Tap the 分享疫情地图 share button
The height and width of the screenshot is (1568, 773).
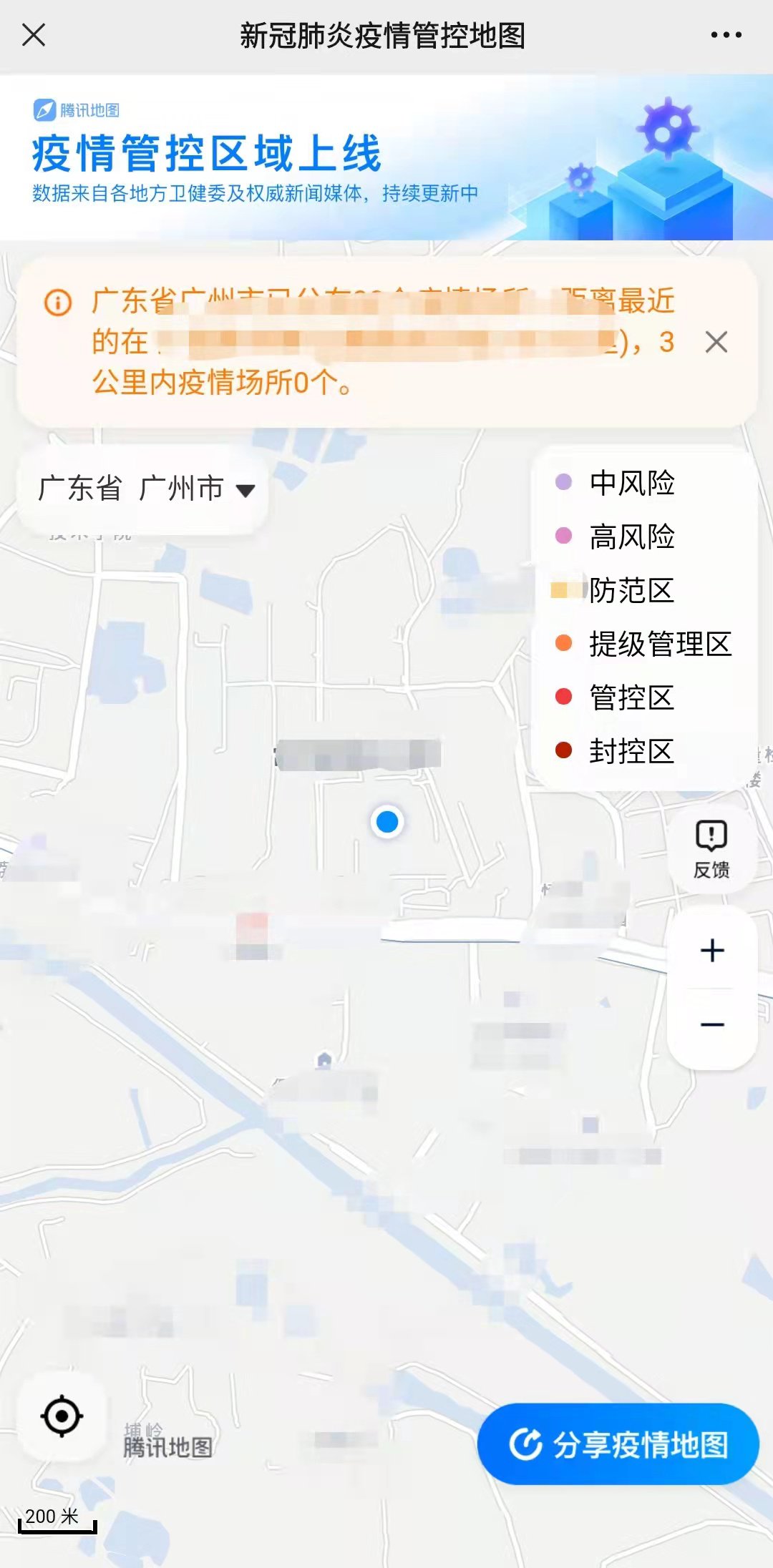click(618, 1444)
